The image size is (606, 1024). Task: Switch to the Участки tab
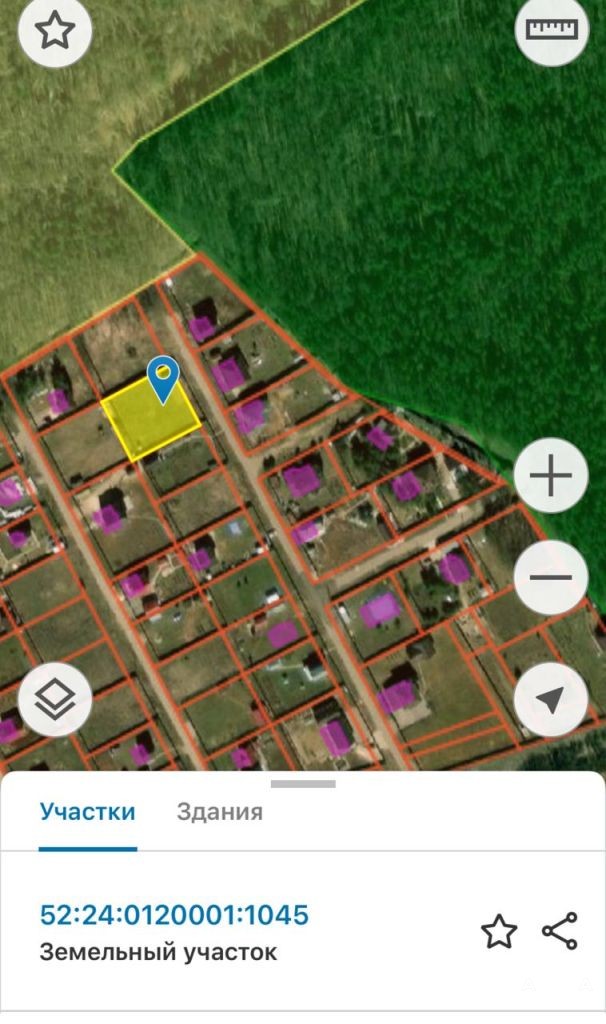[x=88, y=812]
